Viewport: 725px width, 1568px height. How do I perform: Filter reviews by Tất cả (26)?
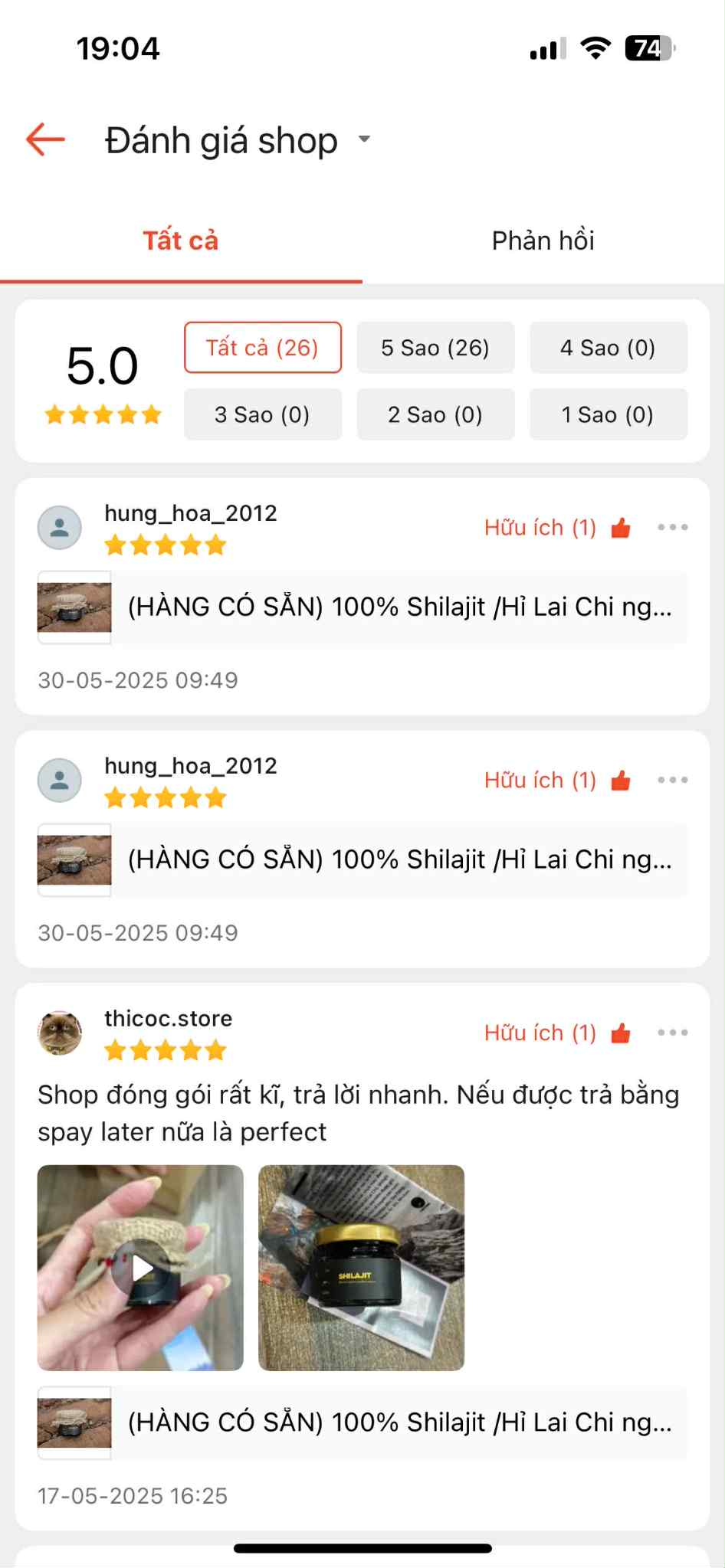(262, 348)
